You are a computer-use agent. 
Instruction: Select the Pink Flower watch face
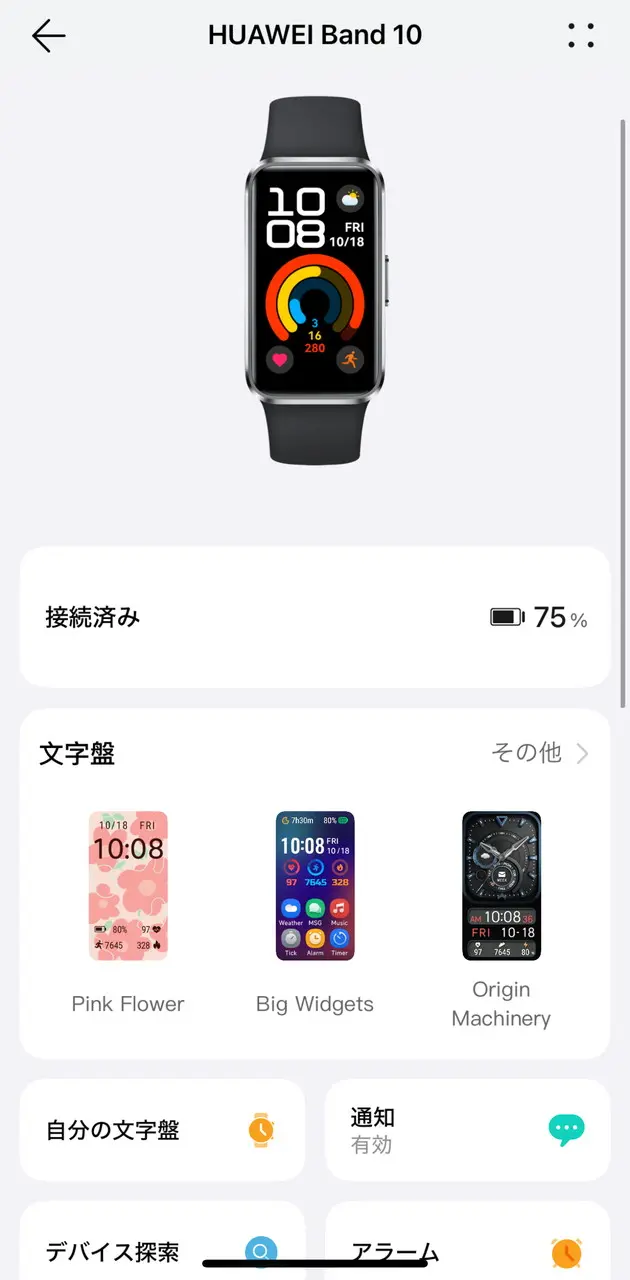tap(128, 886)
